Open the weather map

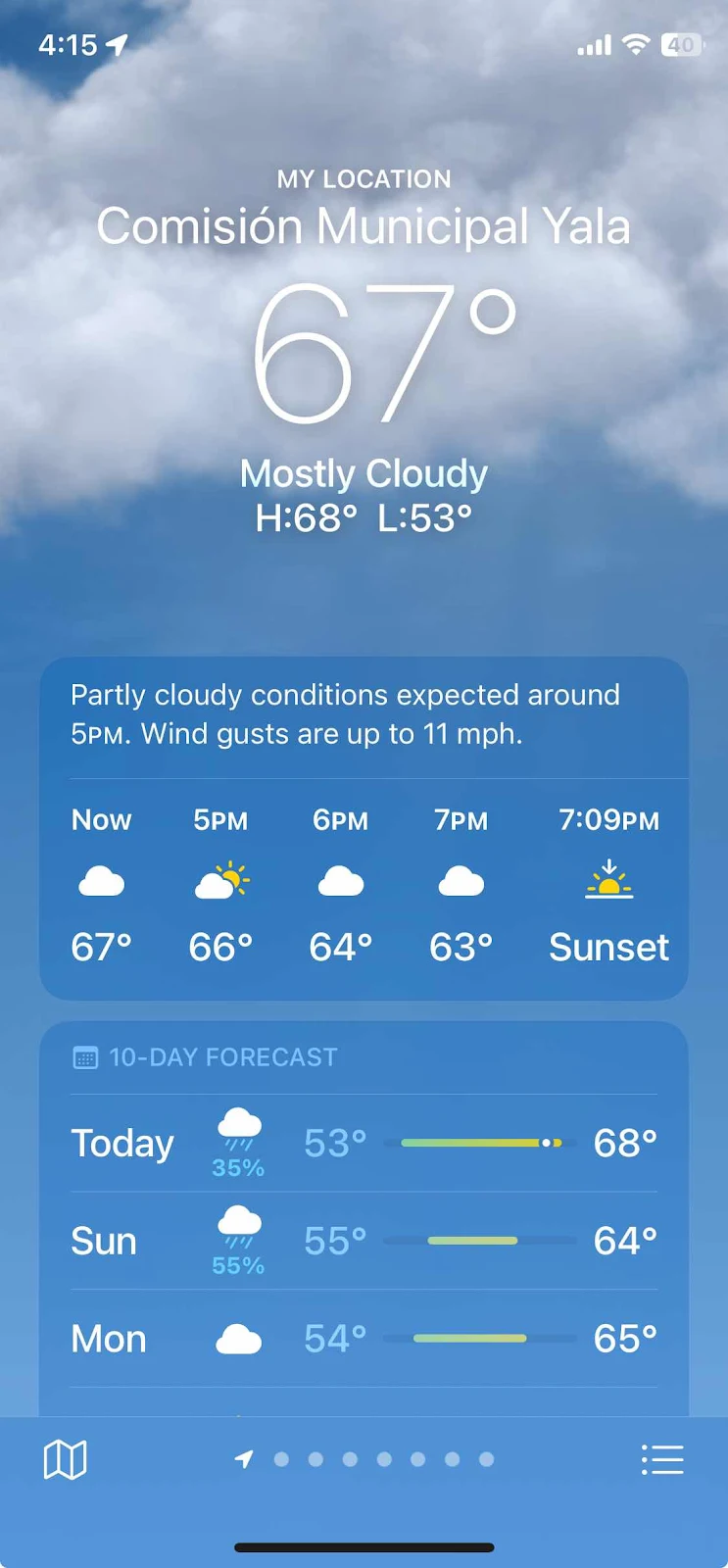[66, 1459]
